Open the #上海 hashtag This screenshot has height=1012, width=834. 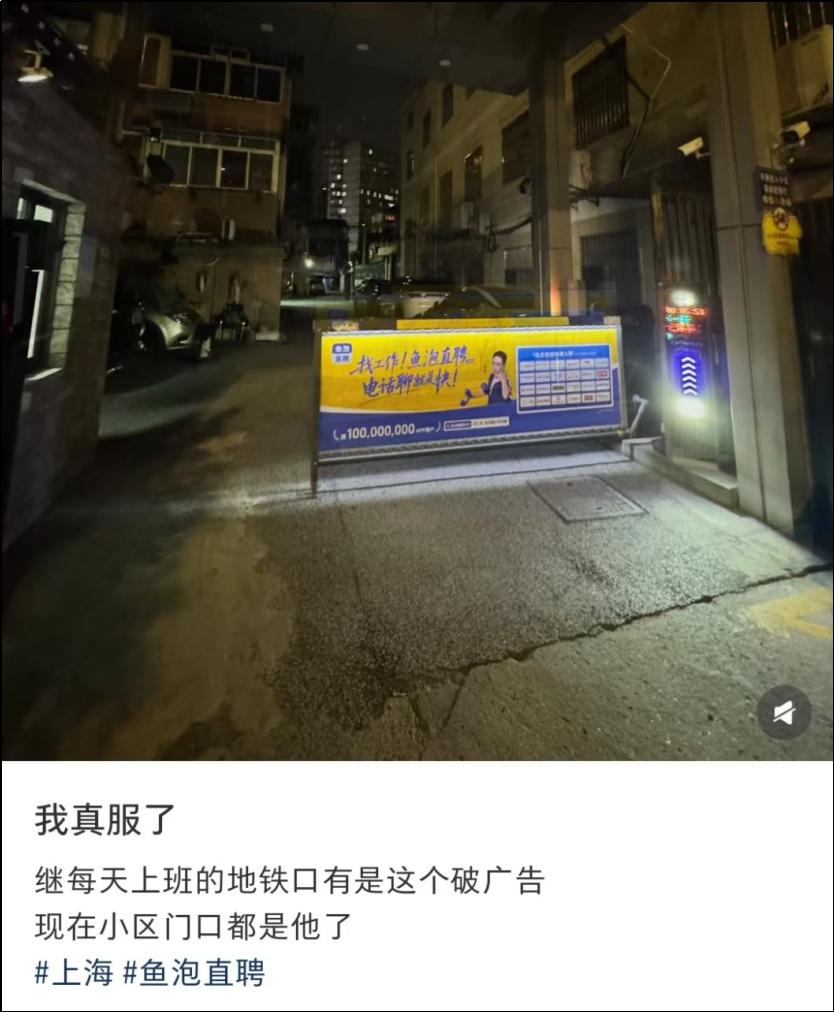click(74, 973)
